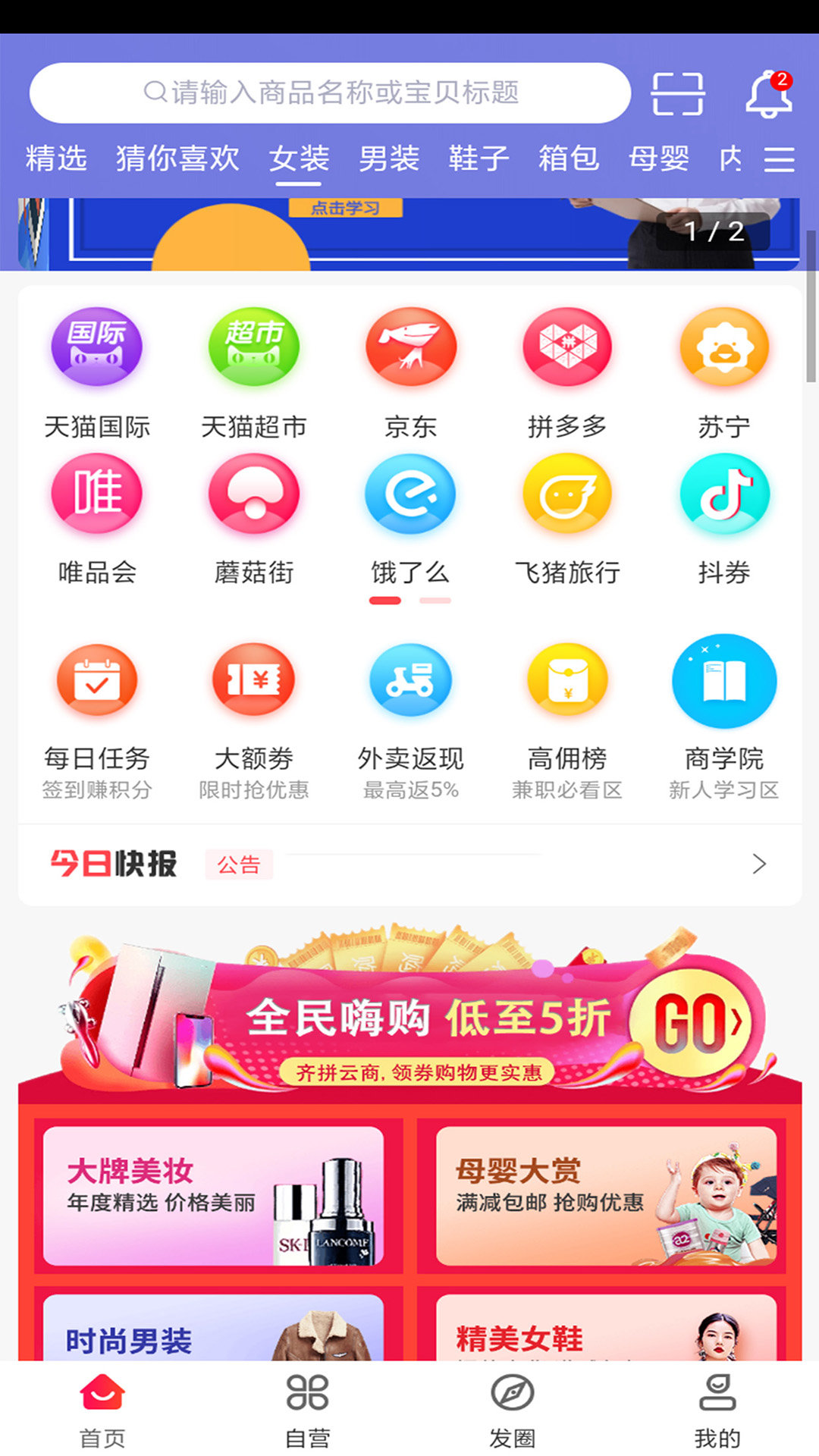This screenshot has height=1456, width=819.
Task: Expand the 今日快报 announcement row
Action: click(x=758, y=864)
